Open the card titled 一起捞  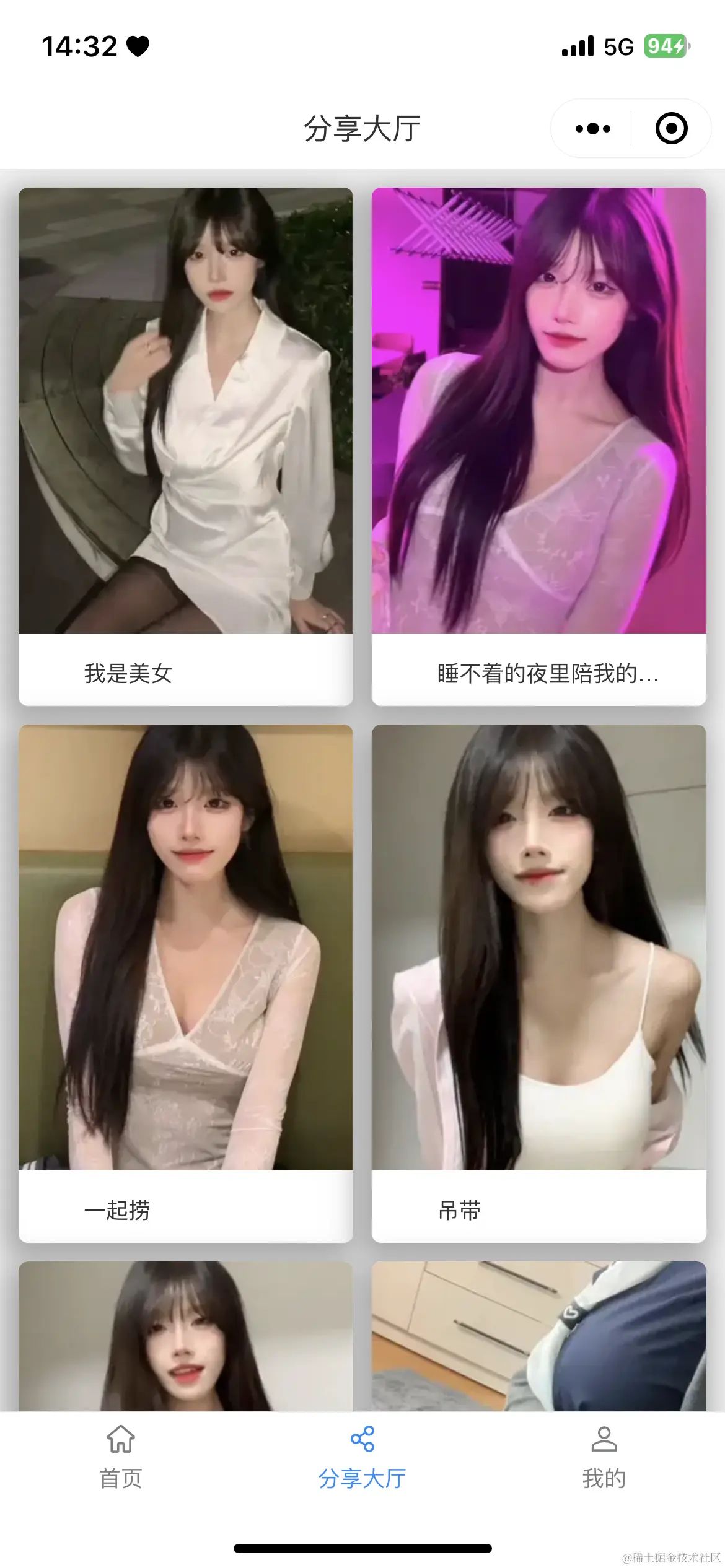(185, 983)
